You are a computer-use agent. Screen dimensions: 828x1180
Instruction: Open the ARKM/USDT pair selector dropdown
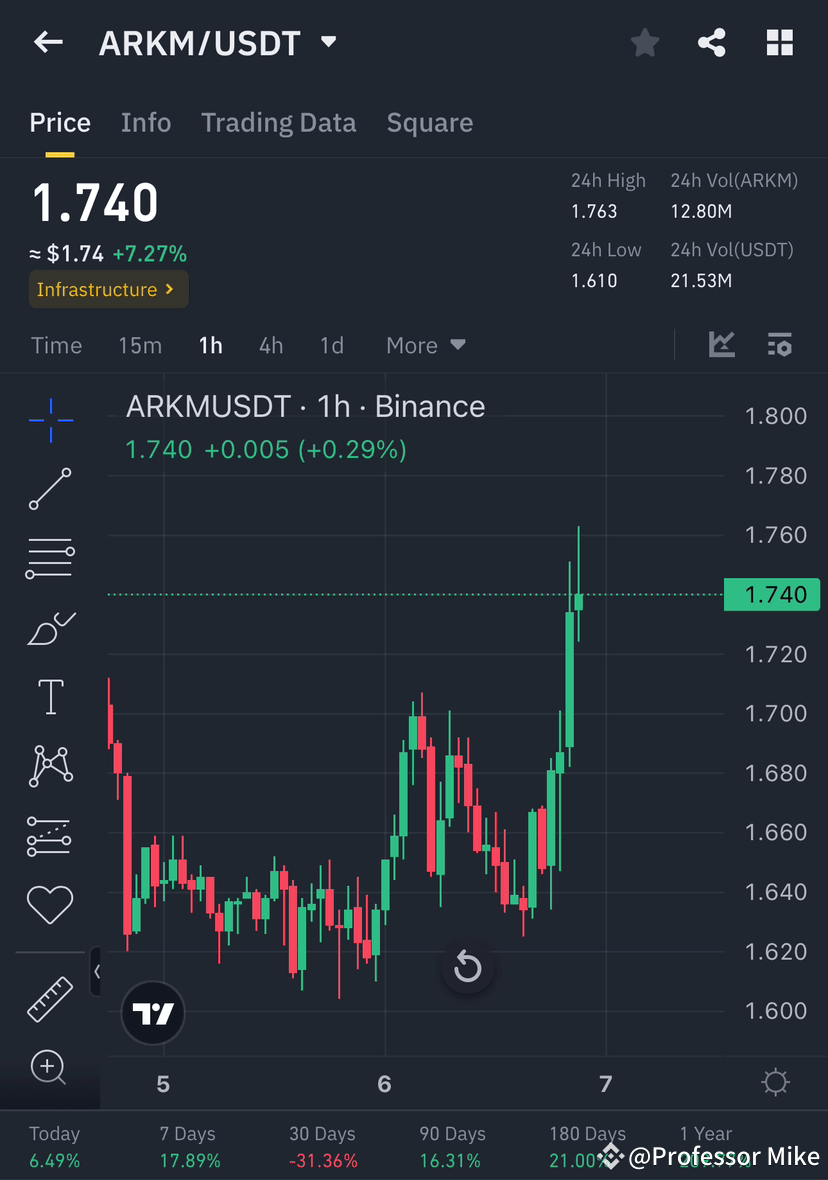(x=328, y=42)
